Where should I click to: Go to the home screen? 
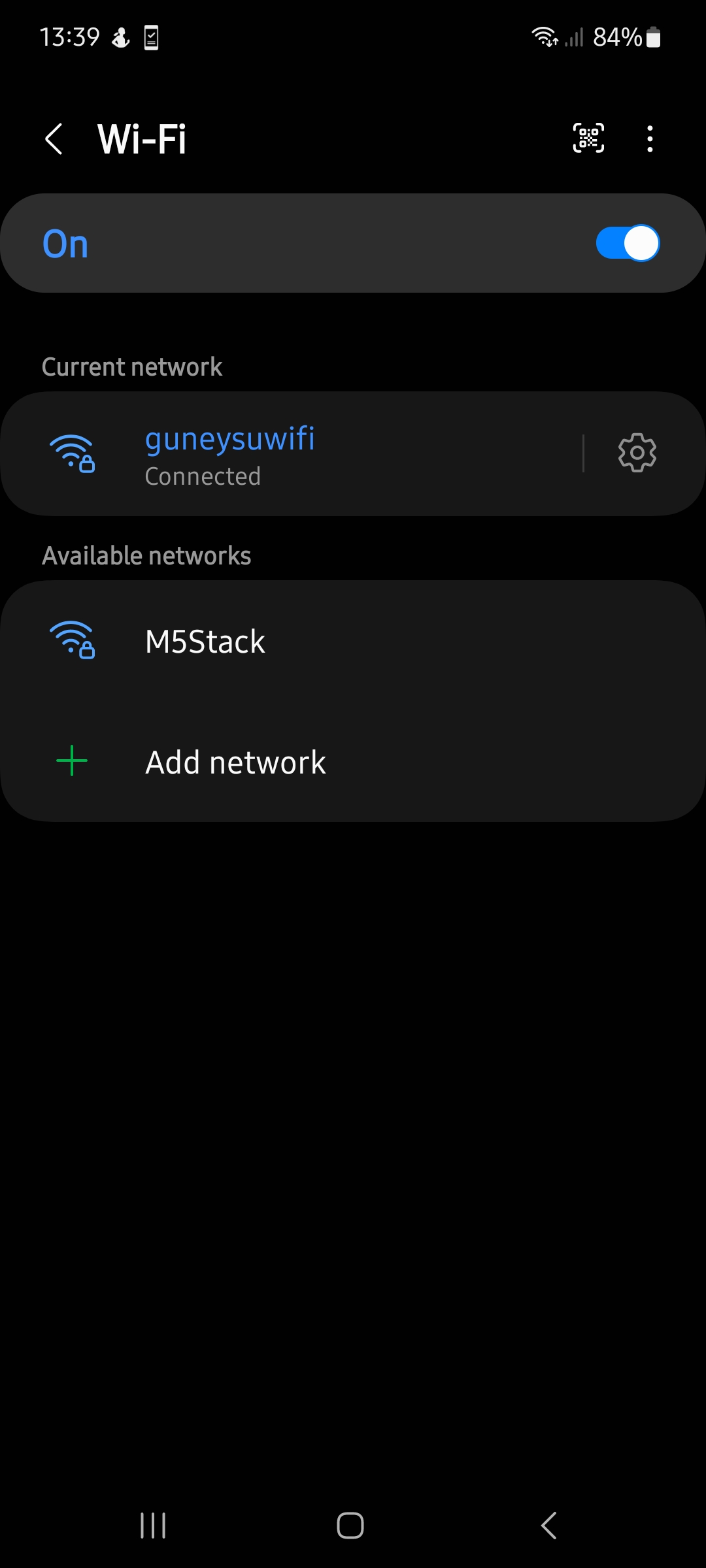click(350, 1526)
